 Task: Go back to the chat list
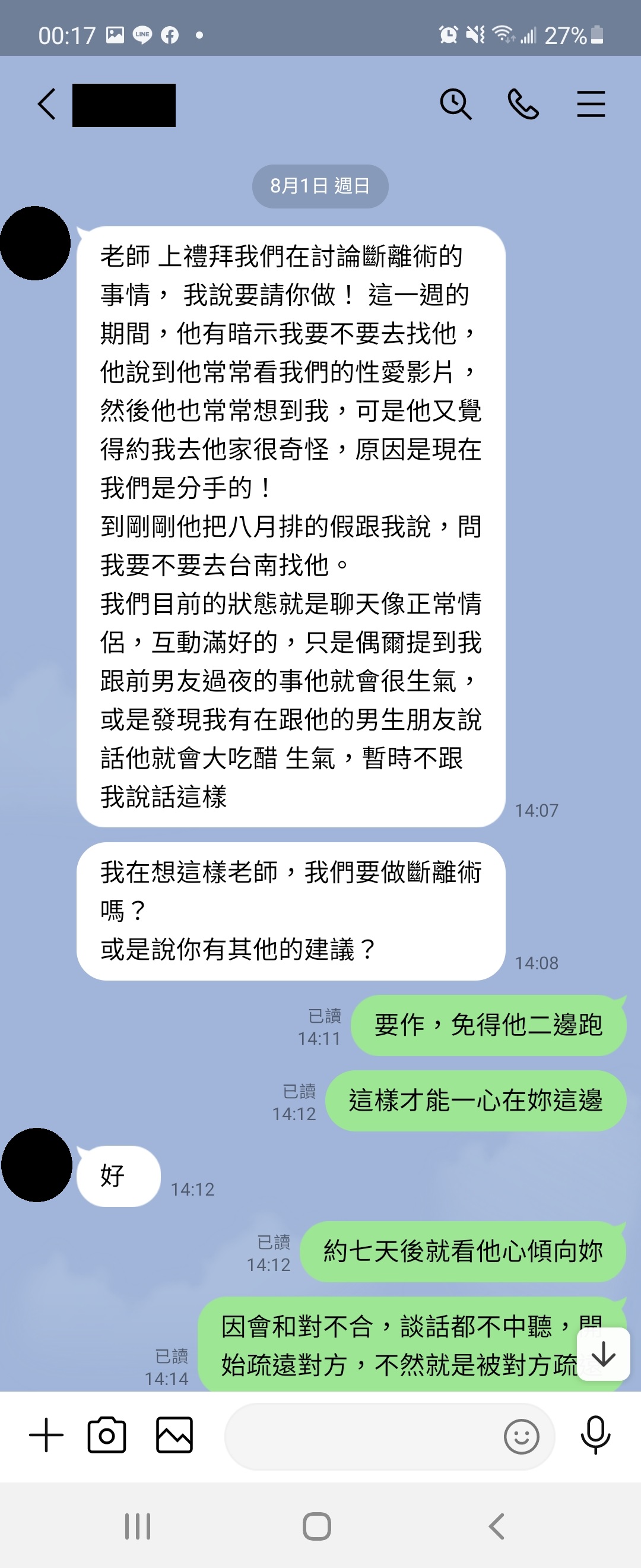(47, 104)
